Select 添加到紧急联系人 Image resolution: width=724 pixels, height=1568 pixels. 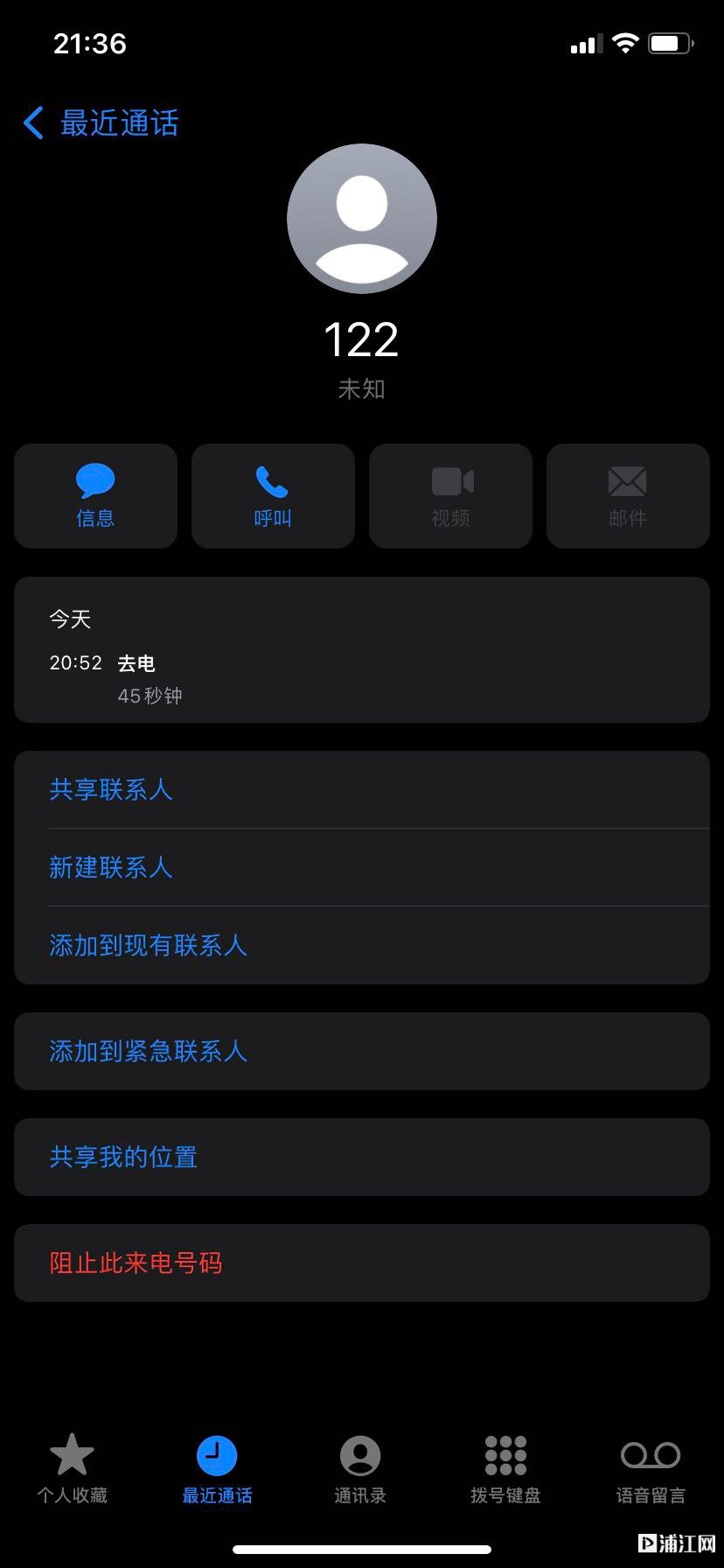[149, 1051]
